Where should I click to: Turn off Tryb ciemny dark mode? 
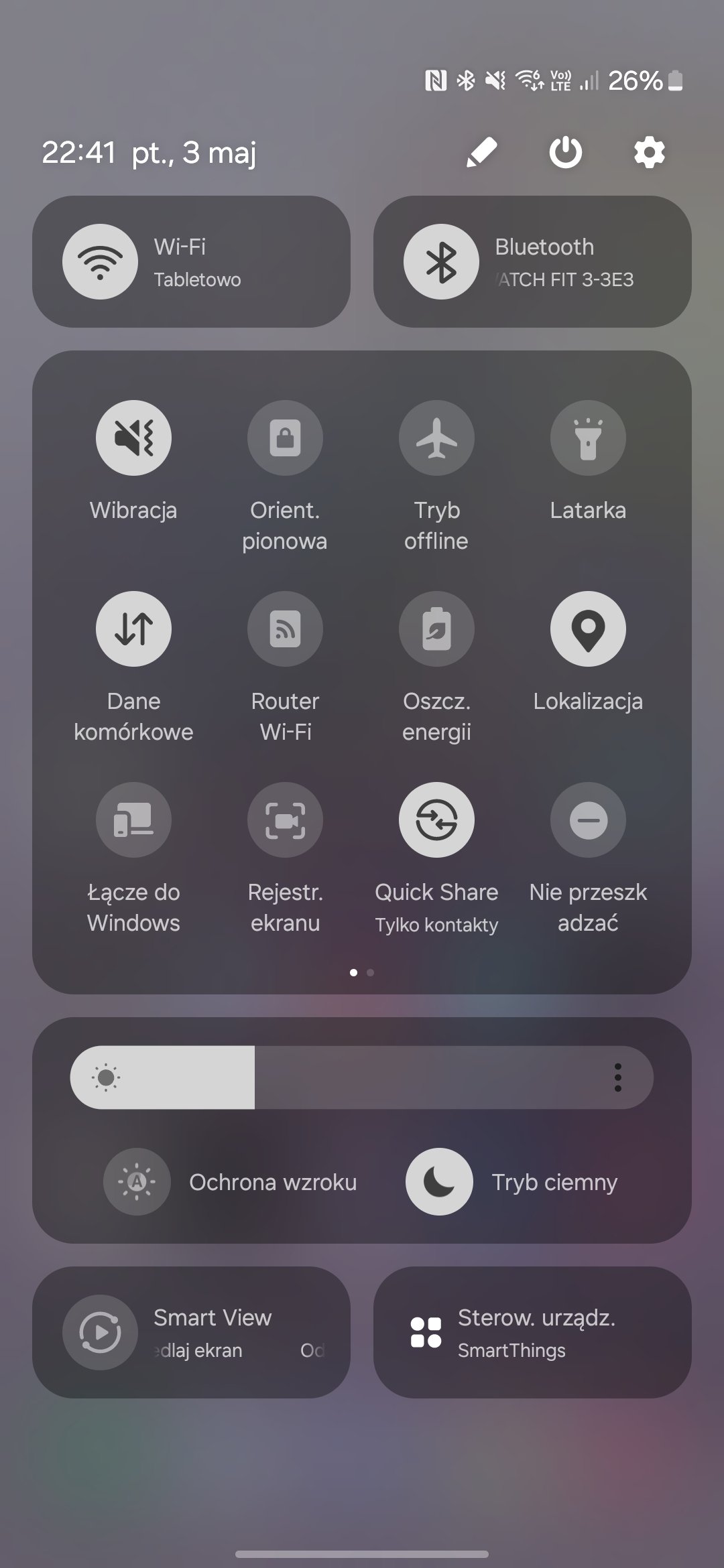coord(439,1181)
